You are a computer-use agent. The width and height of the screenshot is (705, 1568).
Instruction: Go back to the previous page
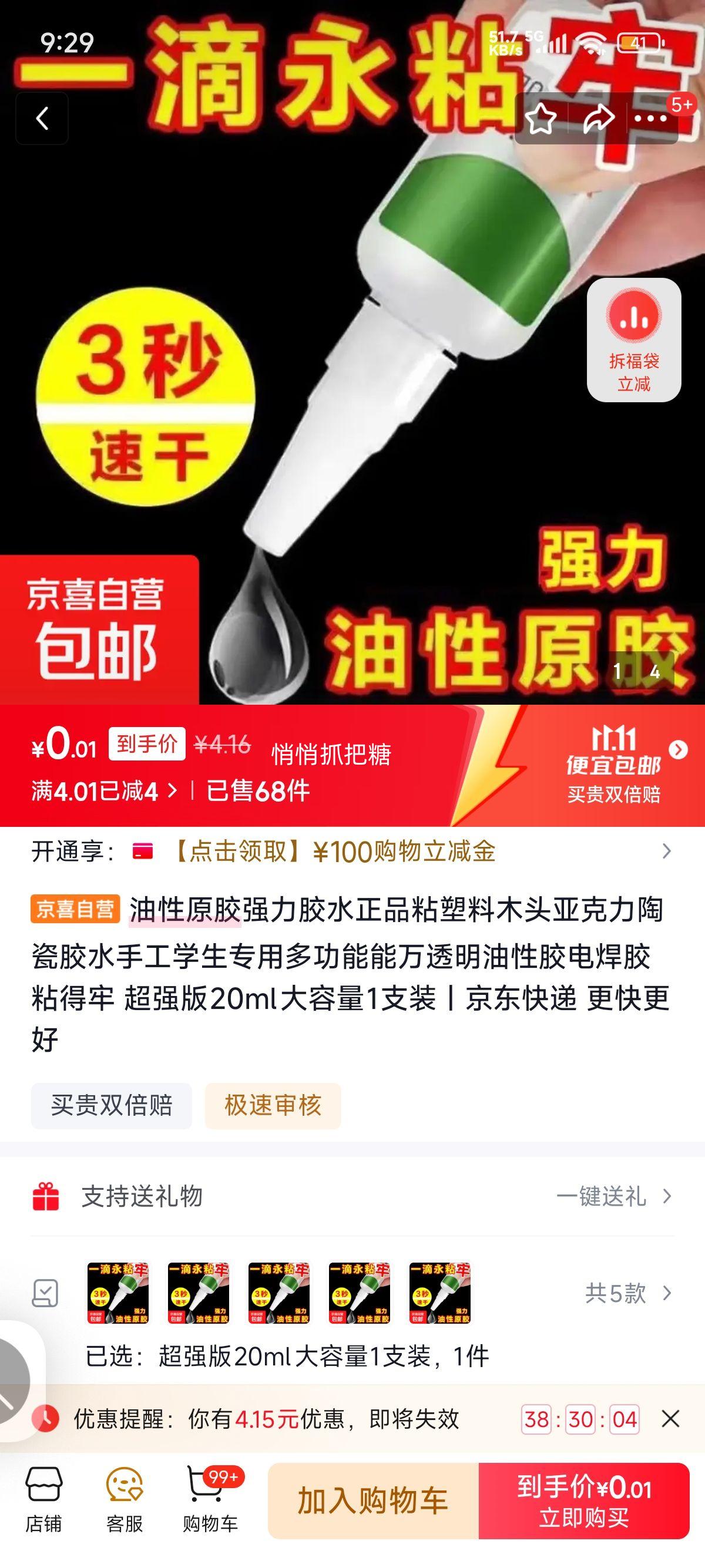[42, 119]
